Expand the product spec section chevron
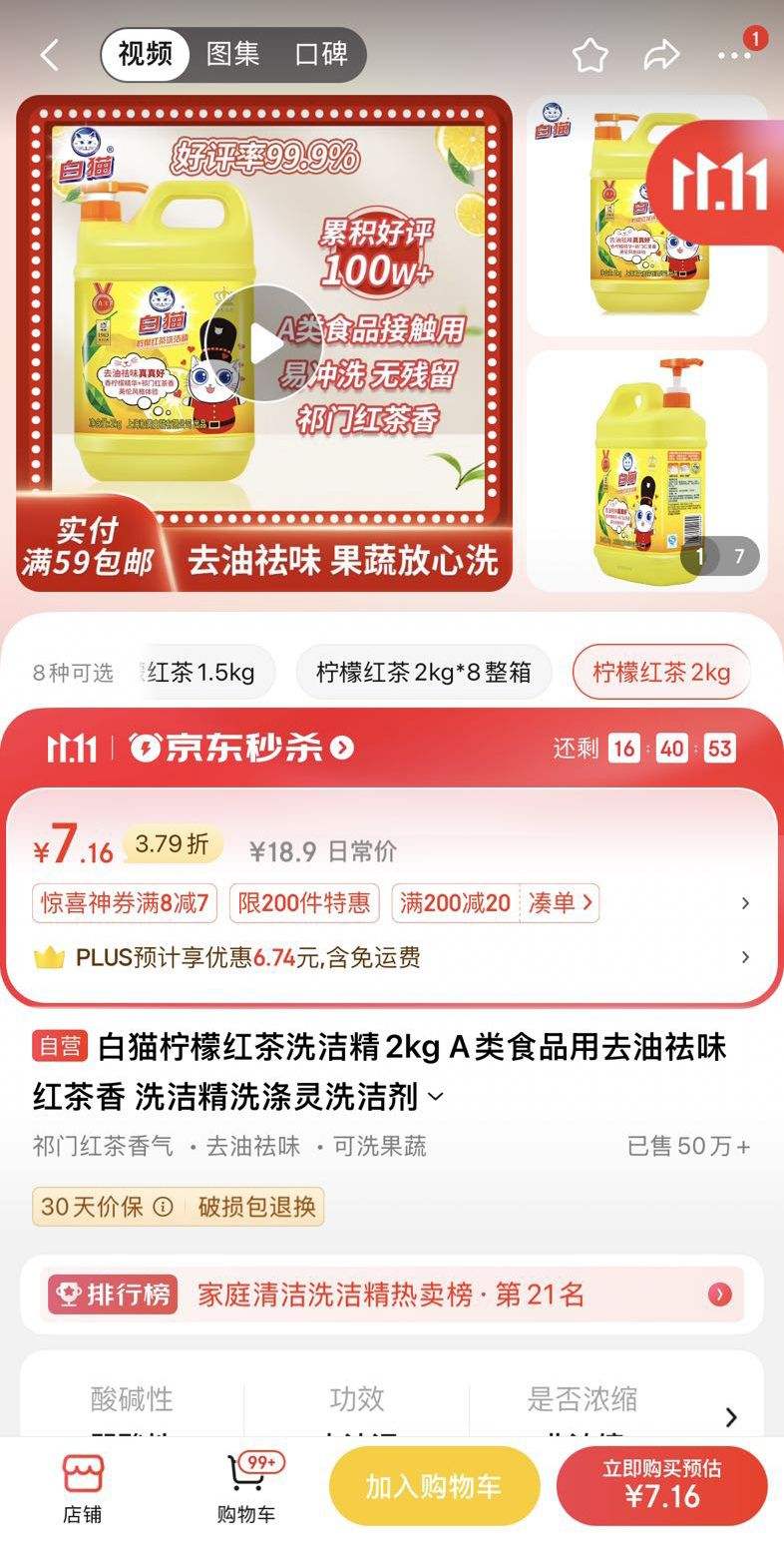 731,1417
